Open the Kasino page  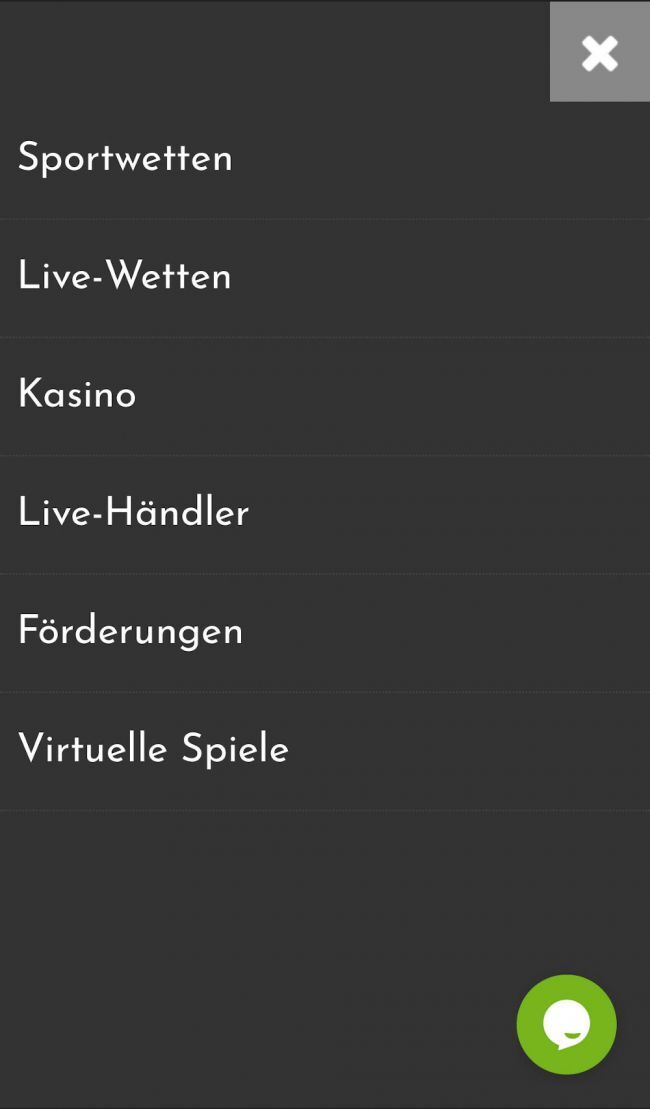(x=77, y=395)
